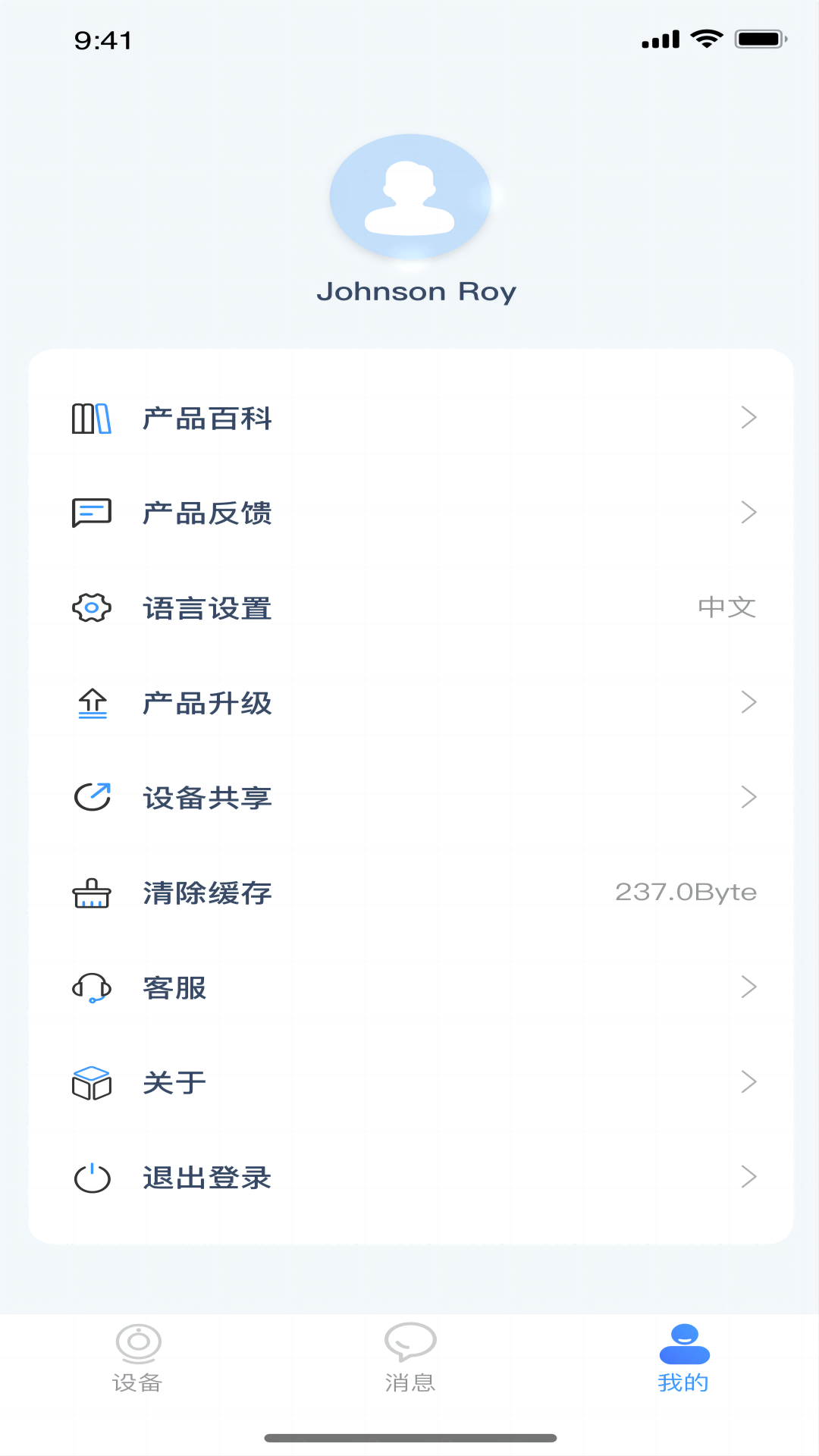Click the 产品升级 upgrade arrow icon
The image size is (819, 1456).
pyautogui.click(x=91, y=702)
